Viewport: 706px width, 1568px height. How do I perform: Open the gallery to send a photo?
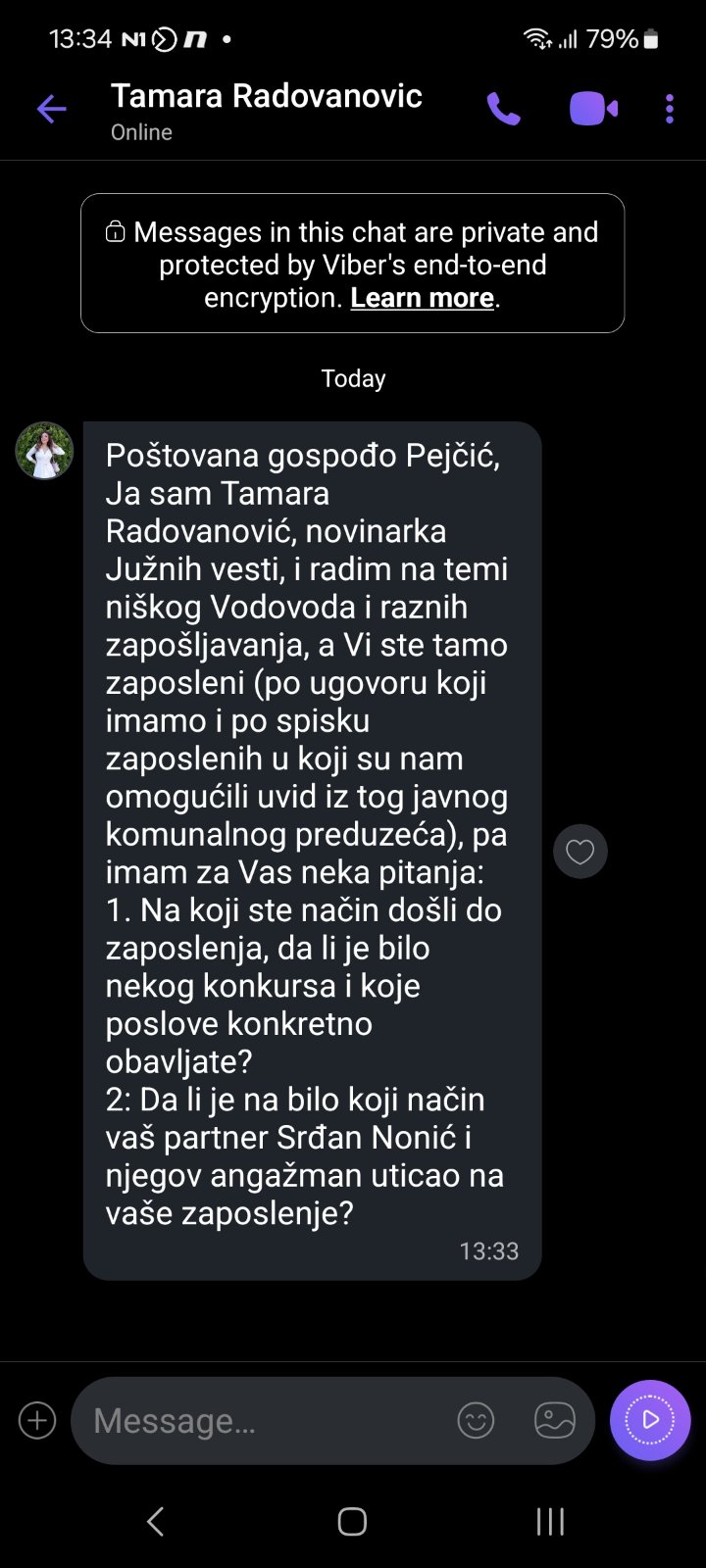point(555,1420)
